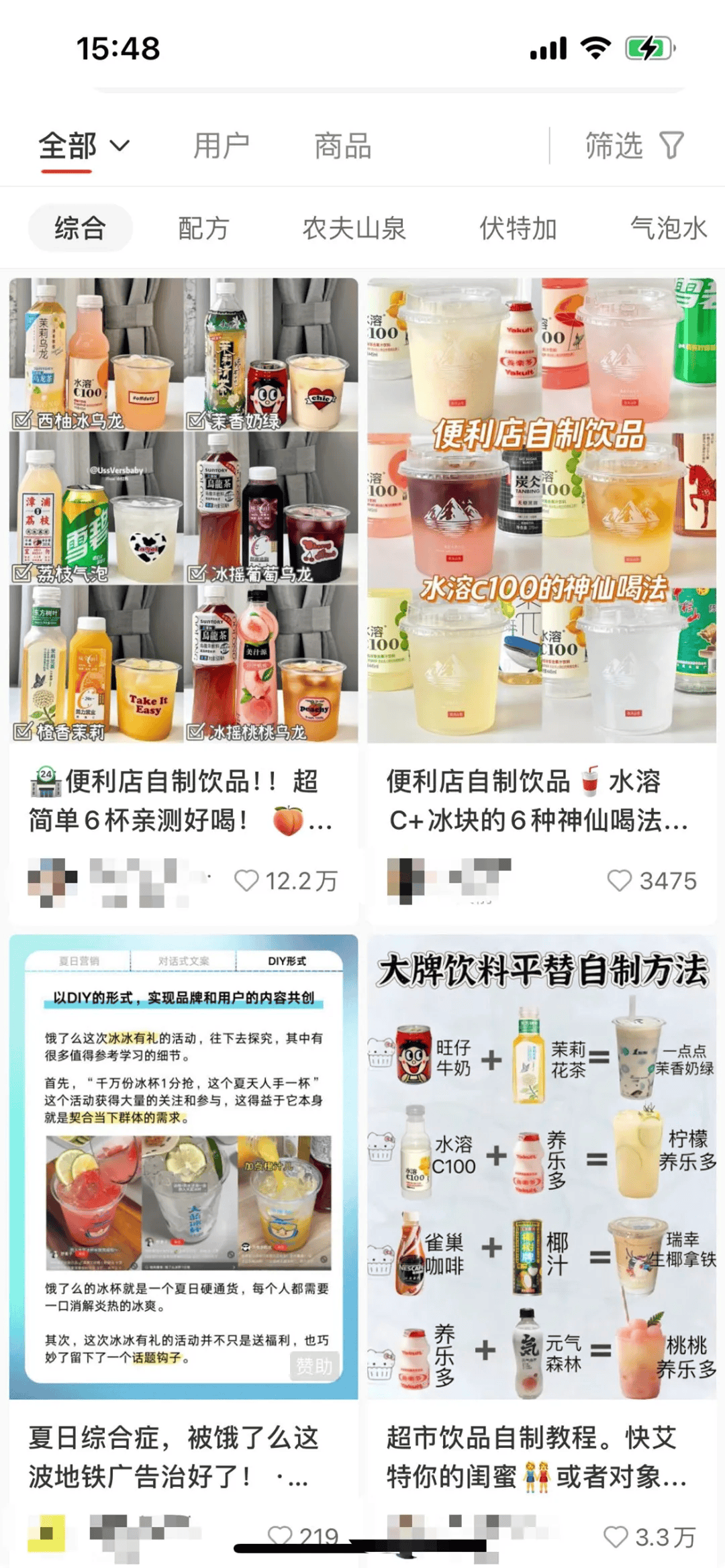Like the post with 3475 likes

tap(619, 880)
